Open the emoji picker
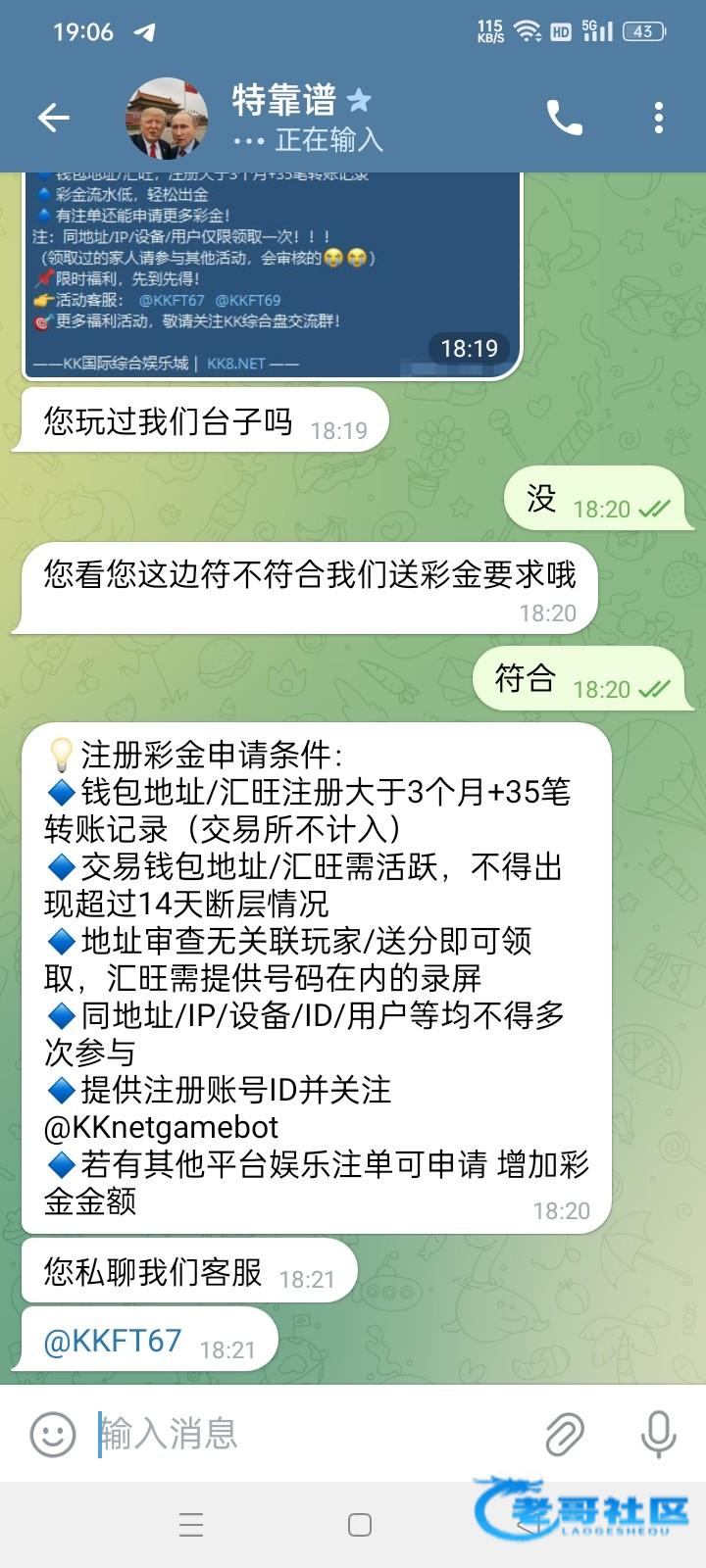 (53, 1435)
